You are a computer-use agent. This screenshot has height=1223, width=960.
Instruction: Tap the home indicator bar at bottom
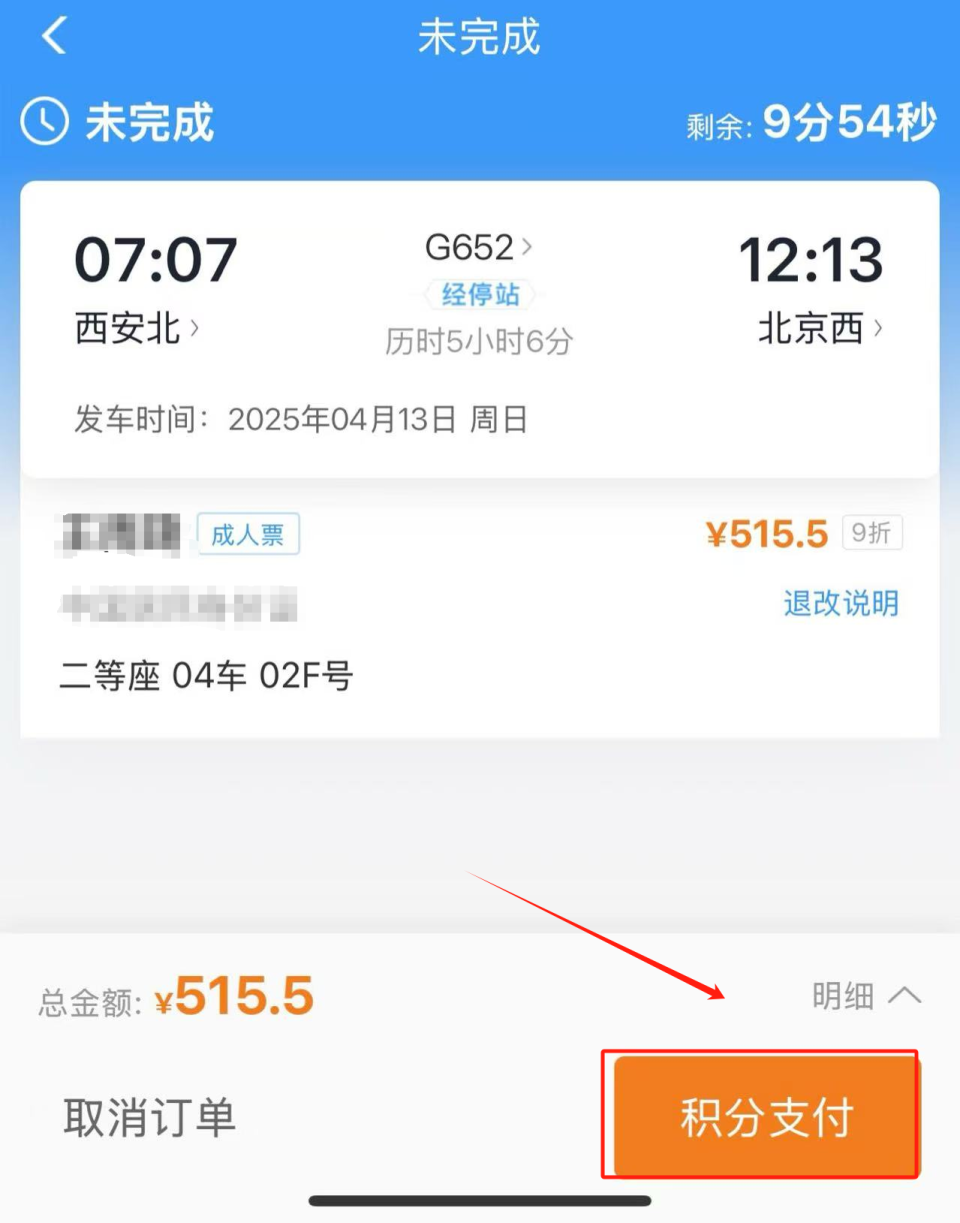click(x=480, y=1197)
